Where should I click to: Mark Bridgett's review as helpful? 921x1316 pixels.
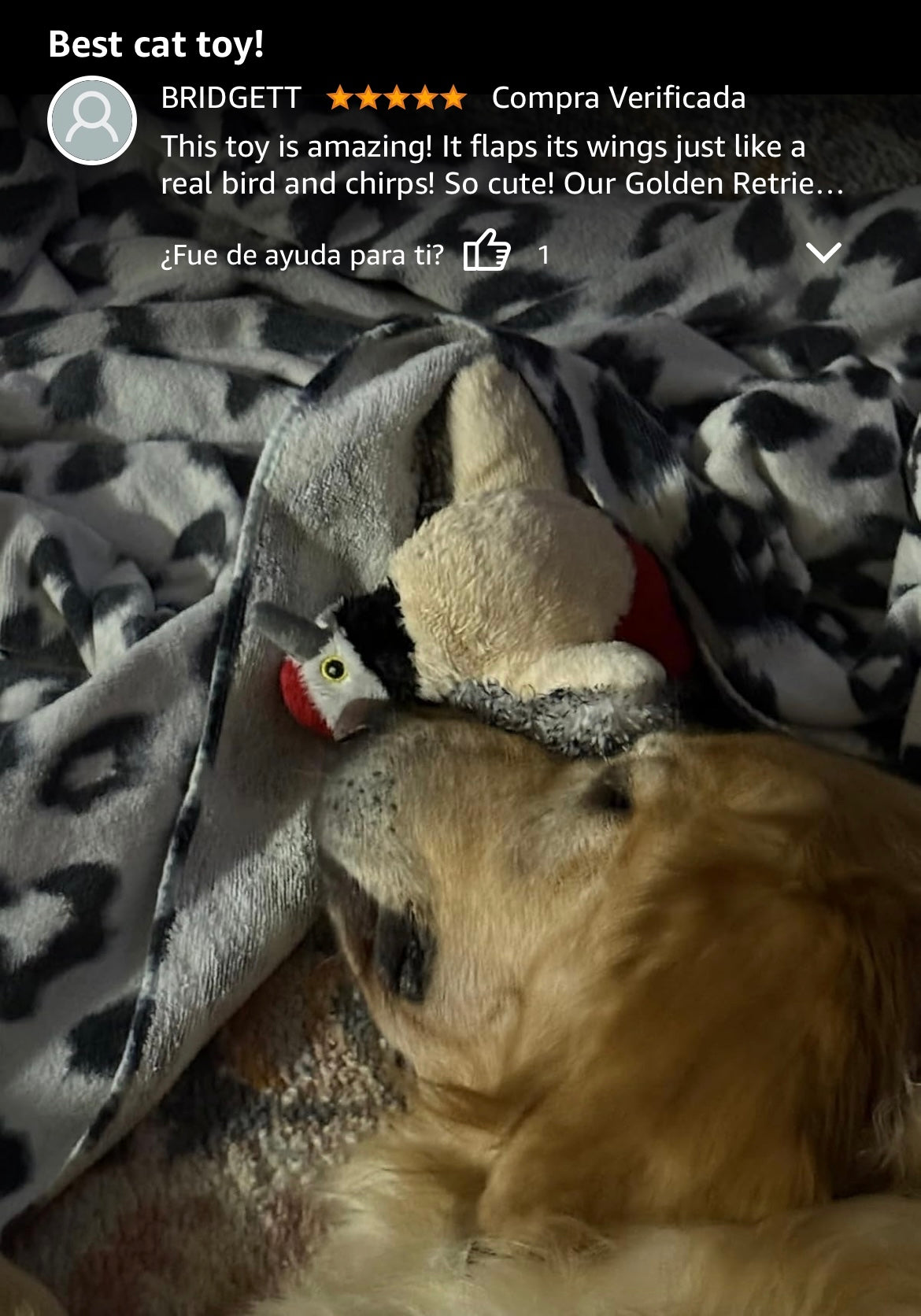pyautogui.click(x=486, y=252)
